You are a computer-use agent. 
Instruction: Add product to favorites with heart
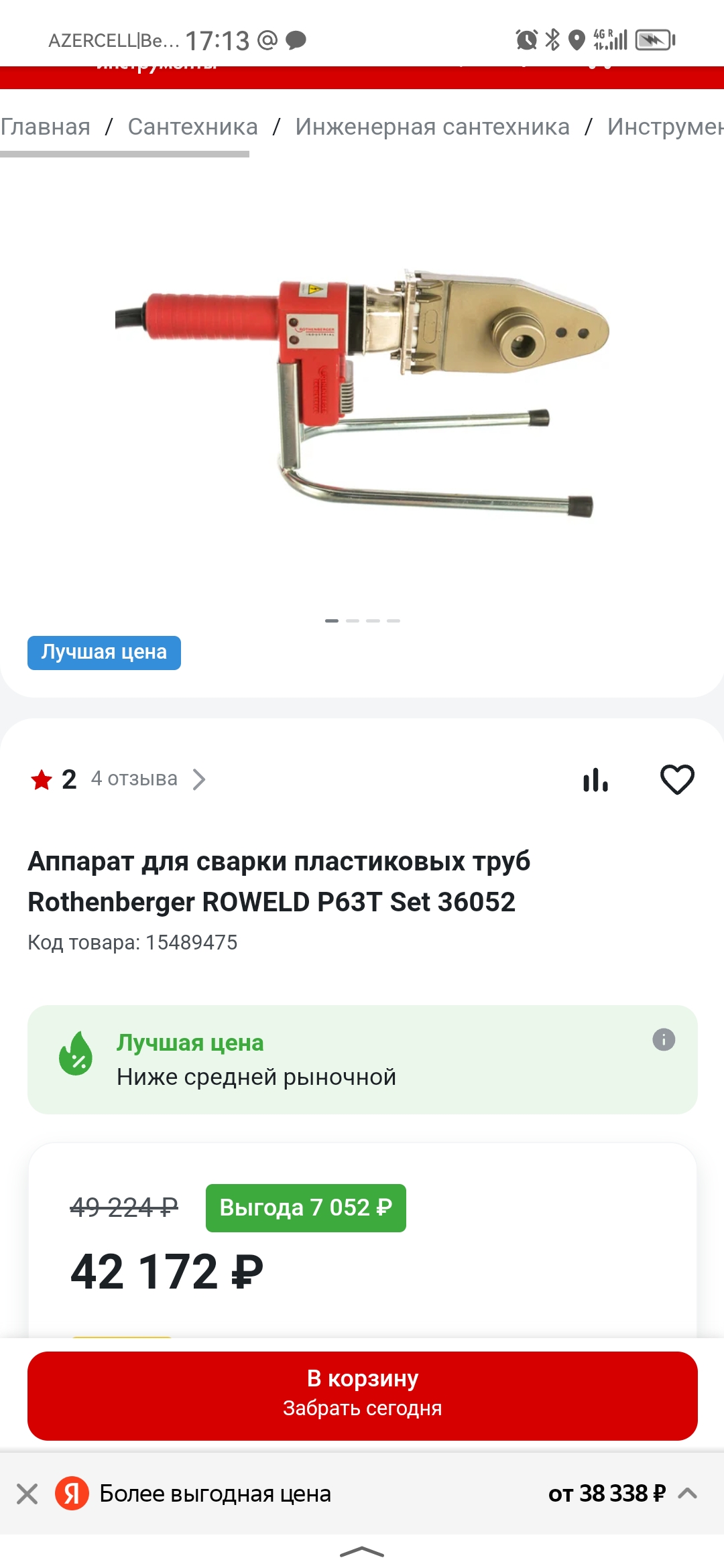click(x=677, y=779)
